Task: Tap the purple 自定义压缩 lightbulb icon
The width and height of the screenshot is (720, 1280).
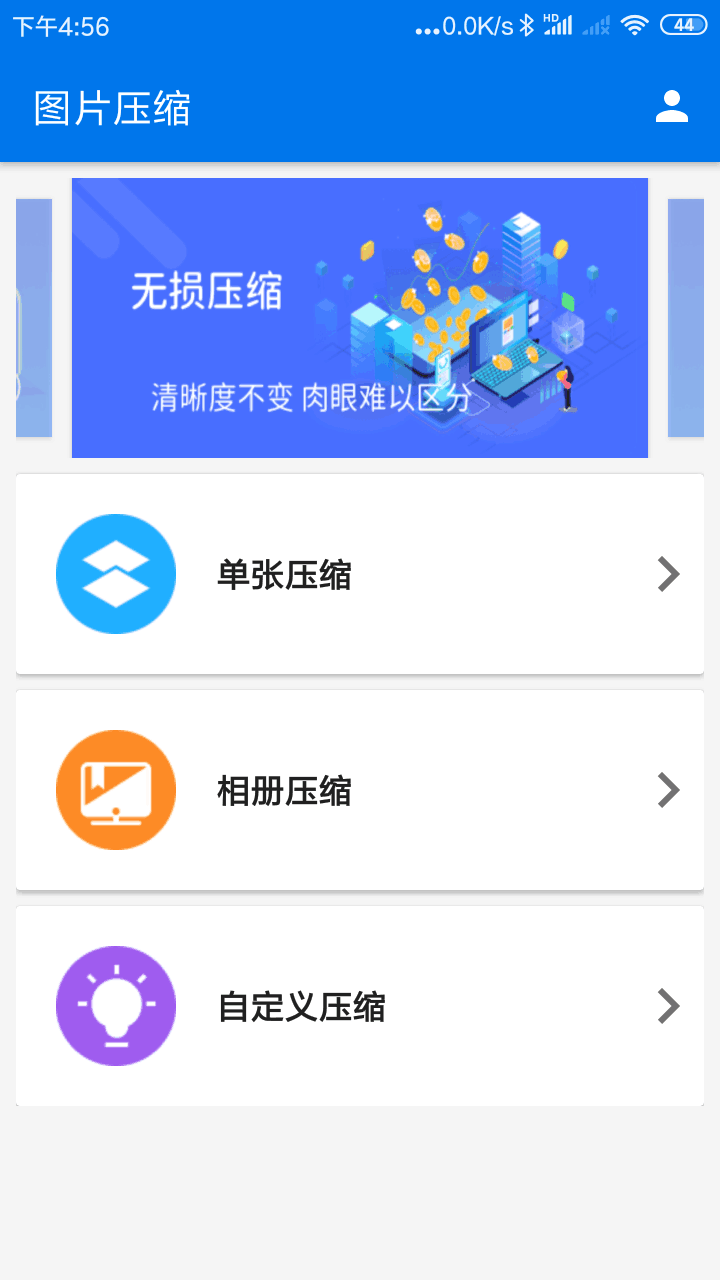Action: [x=115, y=1005]
